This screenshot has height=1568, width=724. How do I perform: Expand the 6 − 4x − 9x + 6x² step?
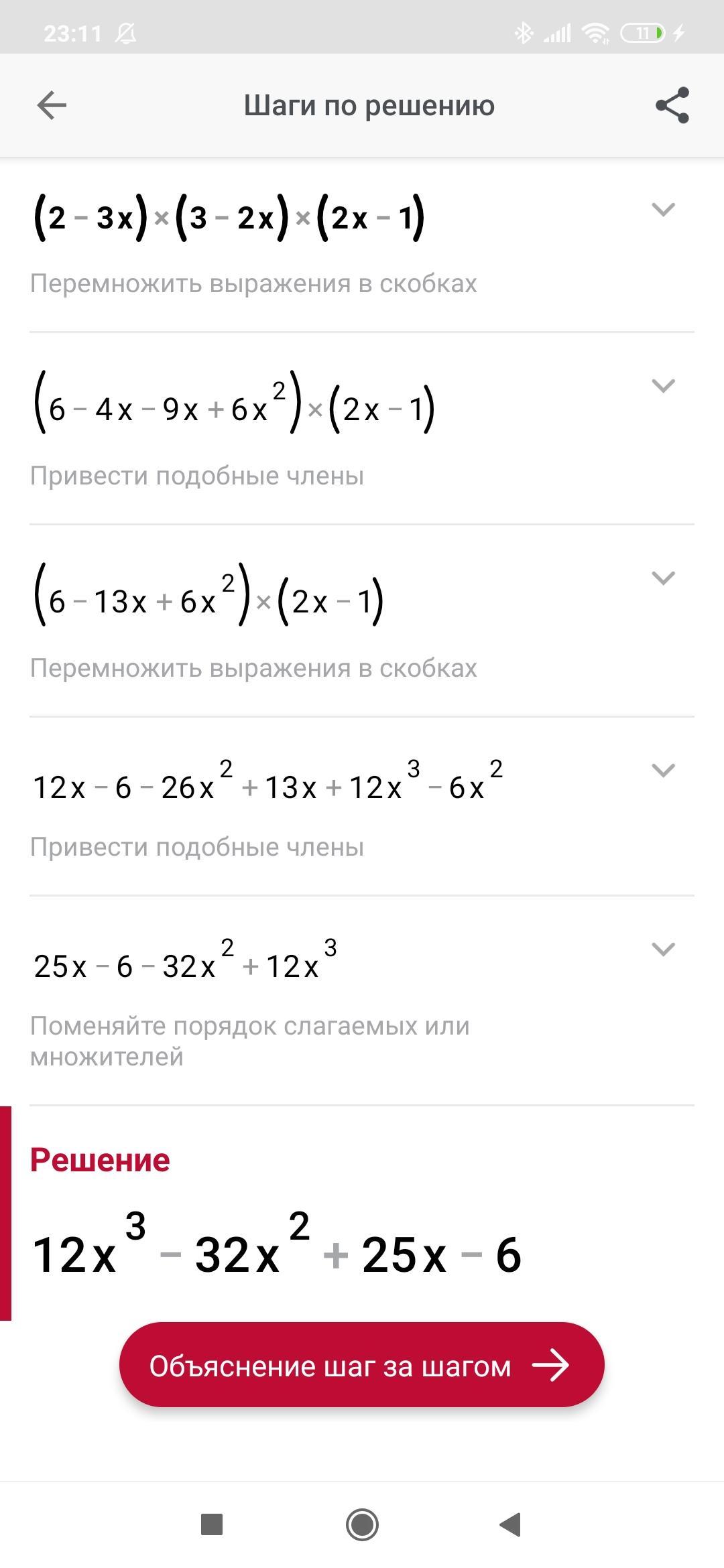pos(662,386)
